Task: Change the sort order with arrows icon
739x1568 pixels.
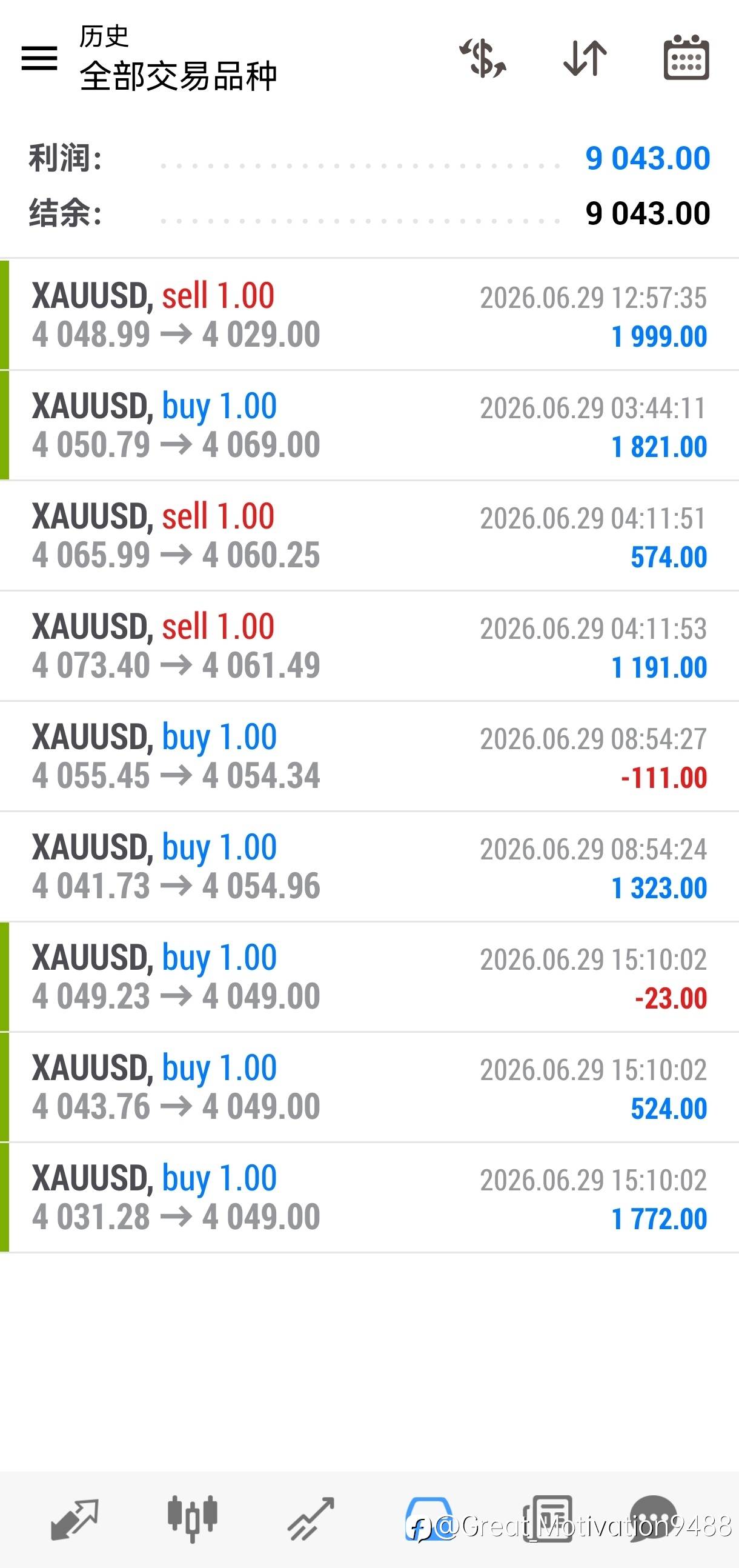Action: click(x=585, y=58)
